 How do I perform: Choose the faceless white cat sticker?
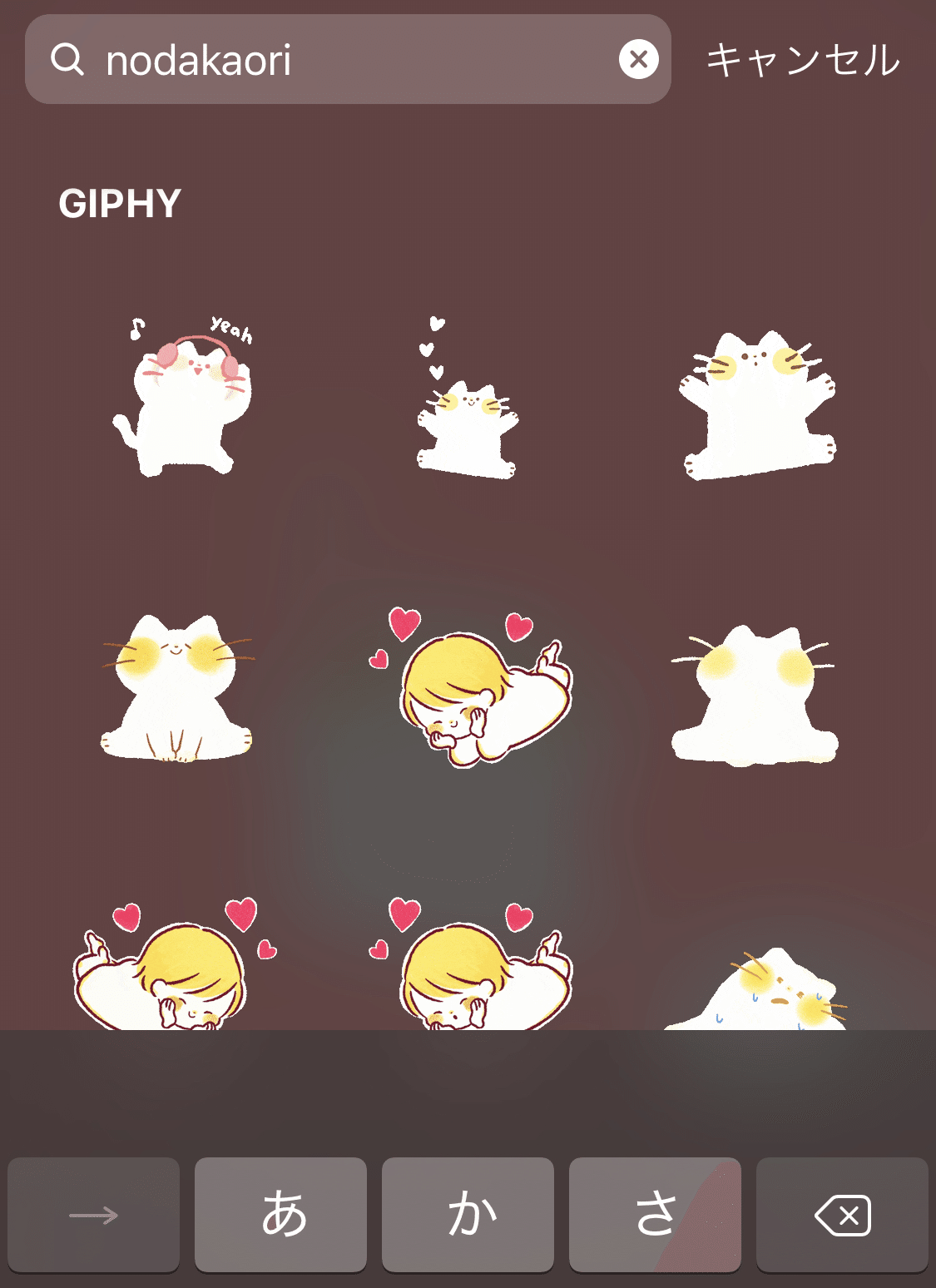pyautogui.click(x=754, y=696)
